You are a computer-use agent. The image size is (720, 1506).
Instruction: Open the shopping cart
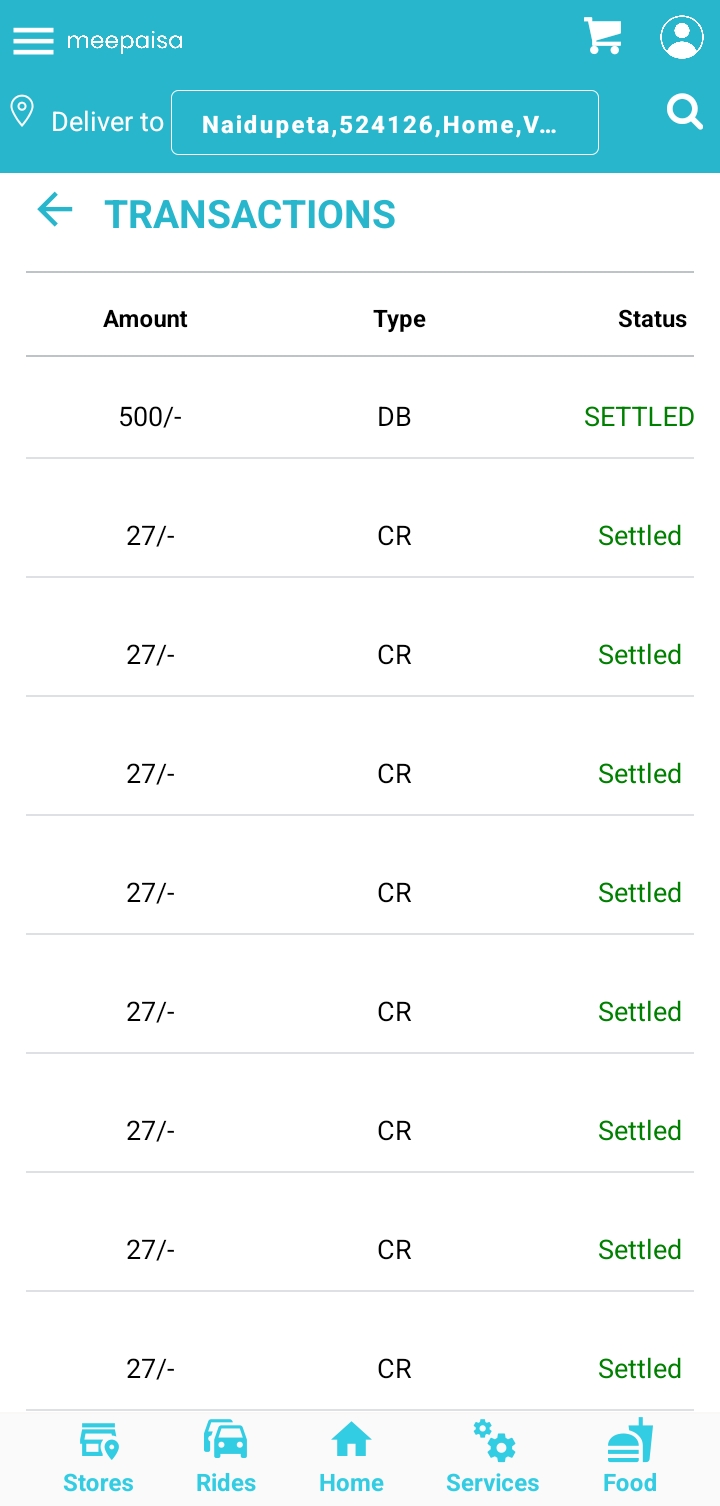tap(604, 37)
